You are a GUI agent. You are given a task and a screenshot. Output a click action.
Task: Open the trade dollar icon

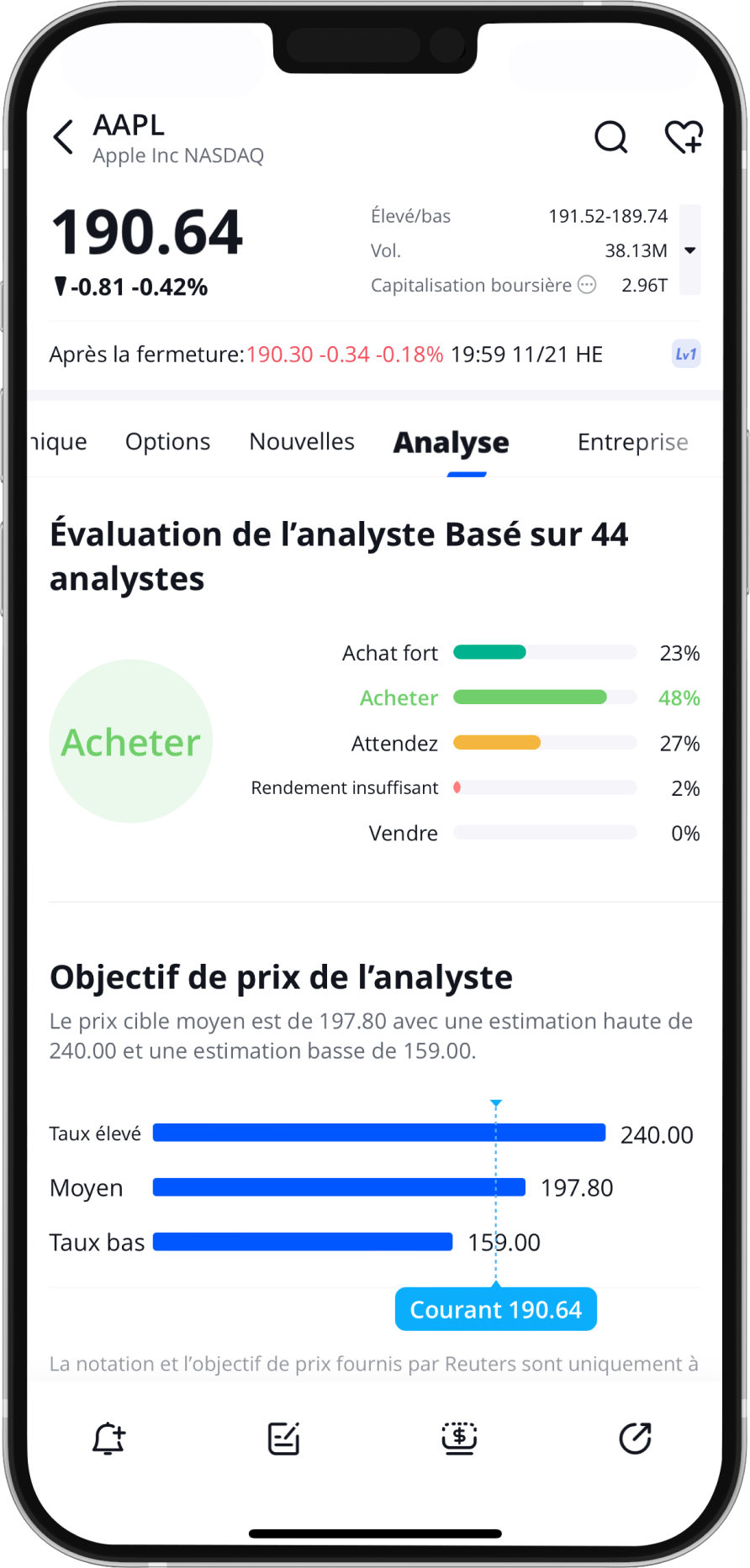pyautogui.click(x=459, y=1438)
